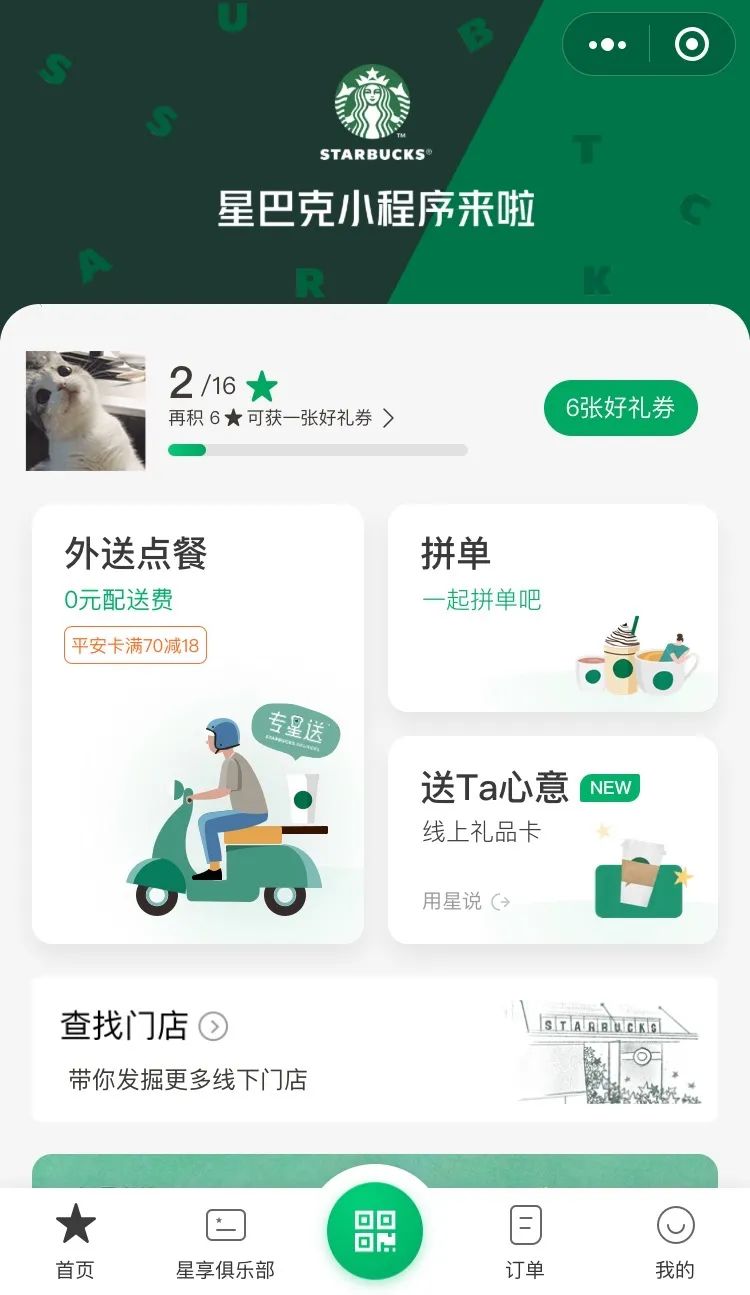Tap the cat profile avatar

85,410
